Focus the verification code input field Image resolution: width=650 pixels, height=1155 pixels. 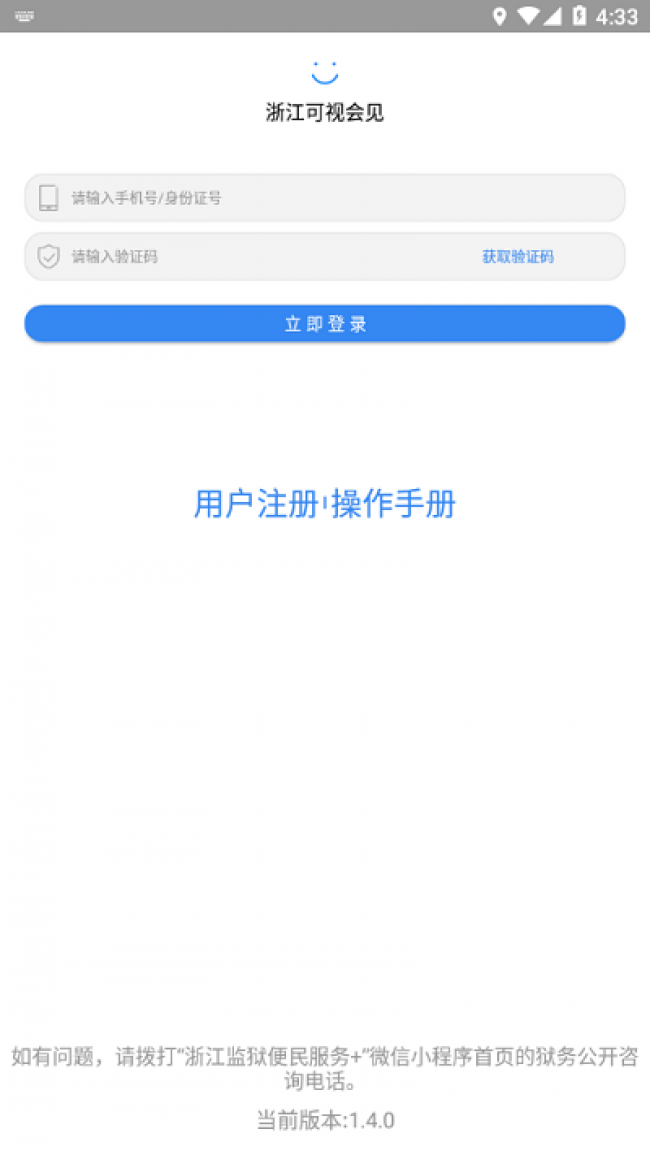[x=251, y=256]
